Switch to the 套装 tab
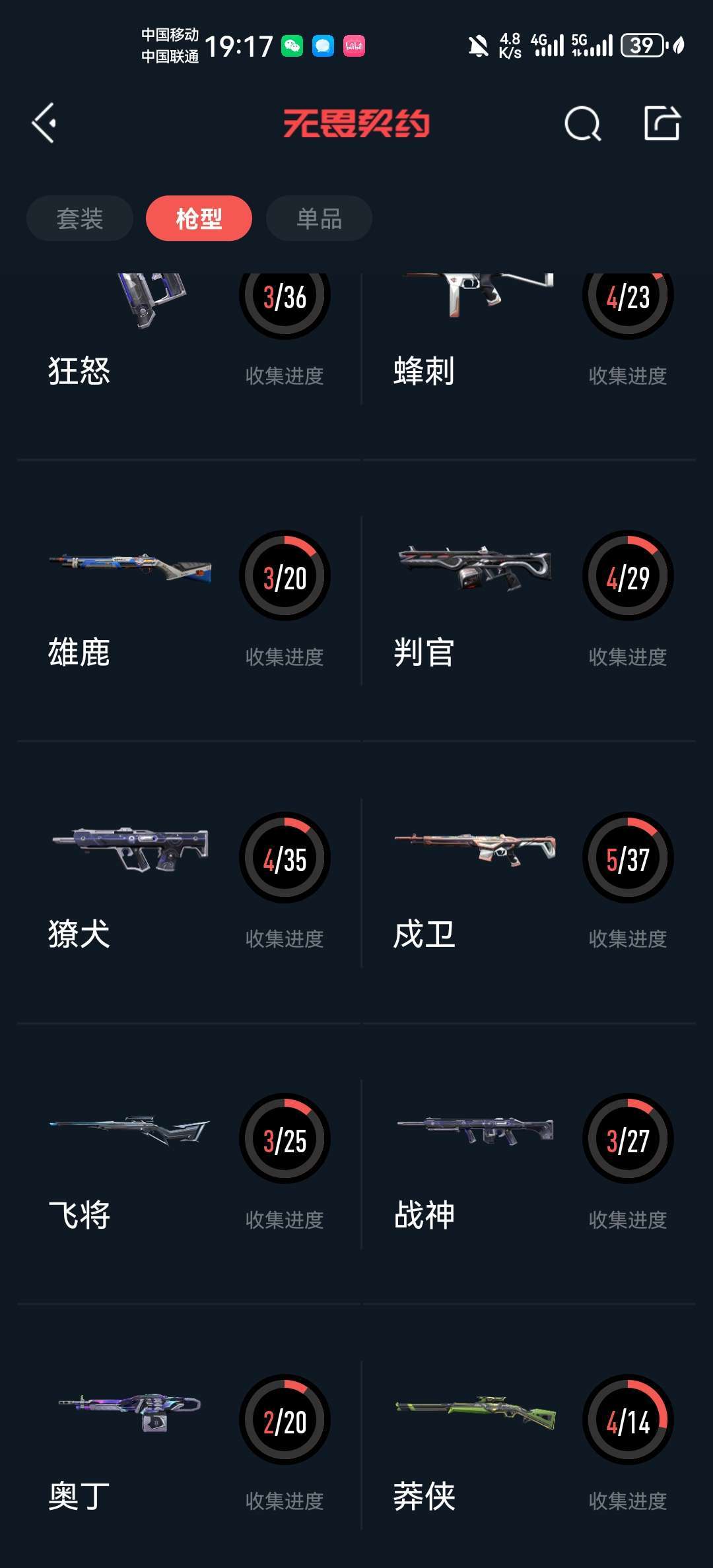 coord(80,218)
